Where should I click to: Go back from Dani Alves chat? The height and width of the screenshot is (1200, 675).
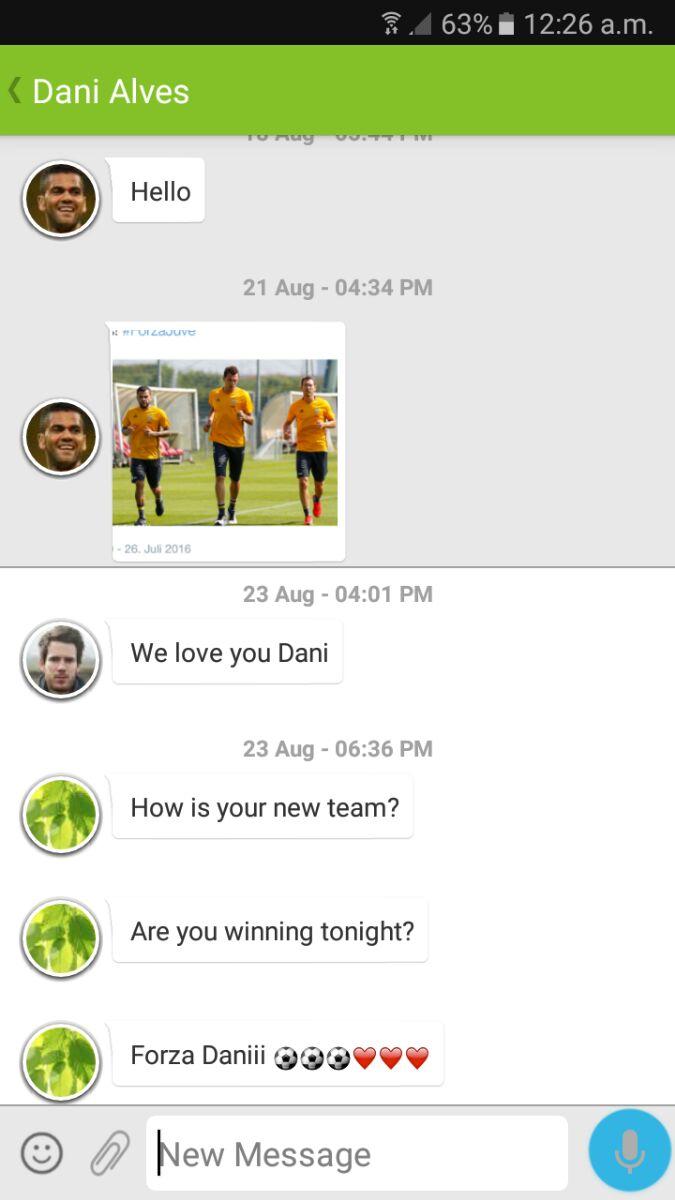point(16,91)
